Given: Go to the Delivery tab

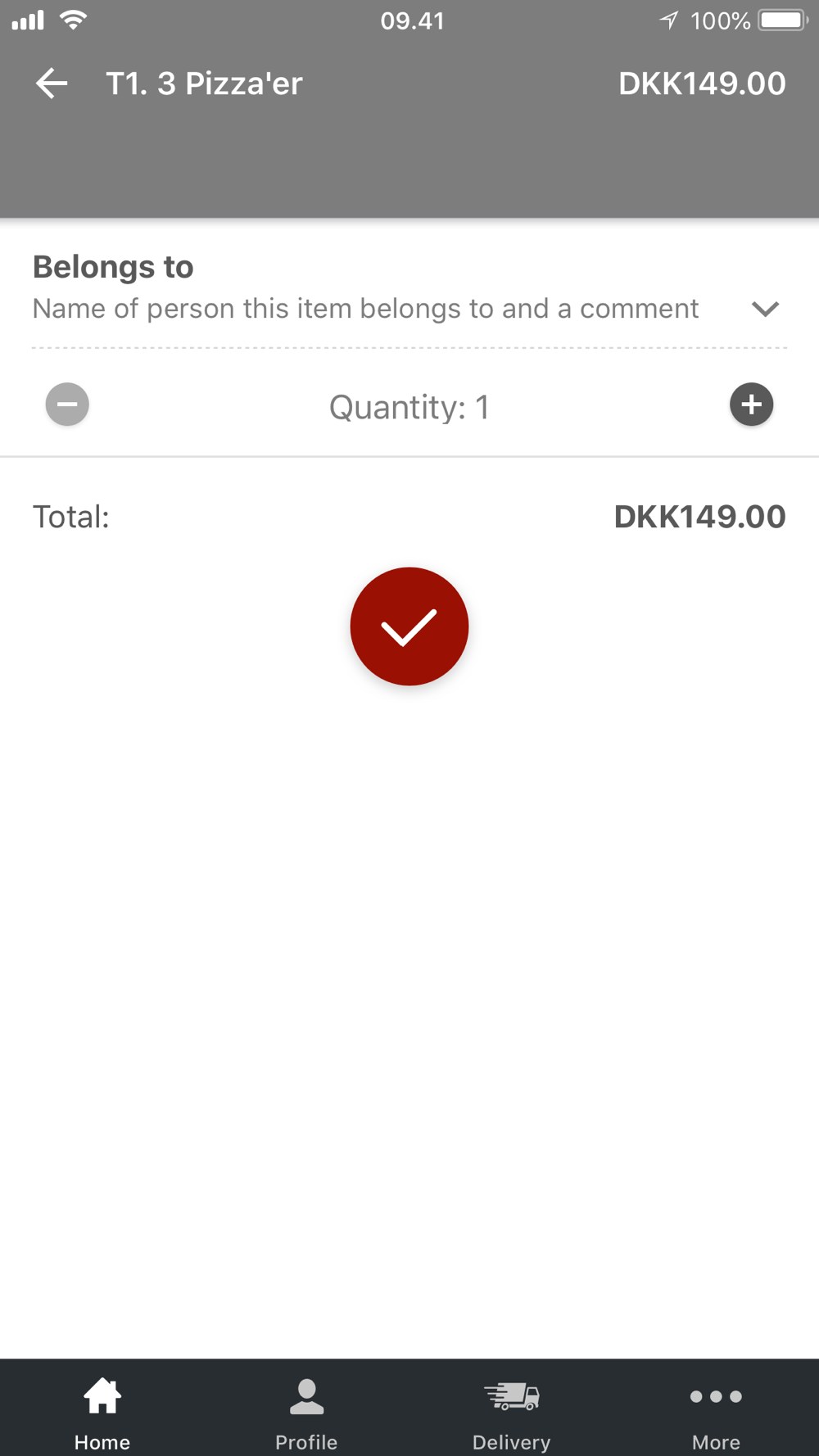Looking at the screenshot, I should tap(511, 1410).
